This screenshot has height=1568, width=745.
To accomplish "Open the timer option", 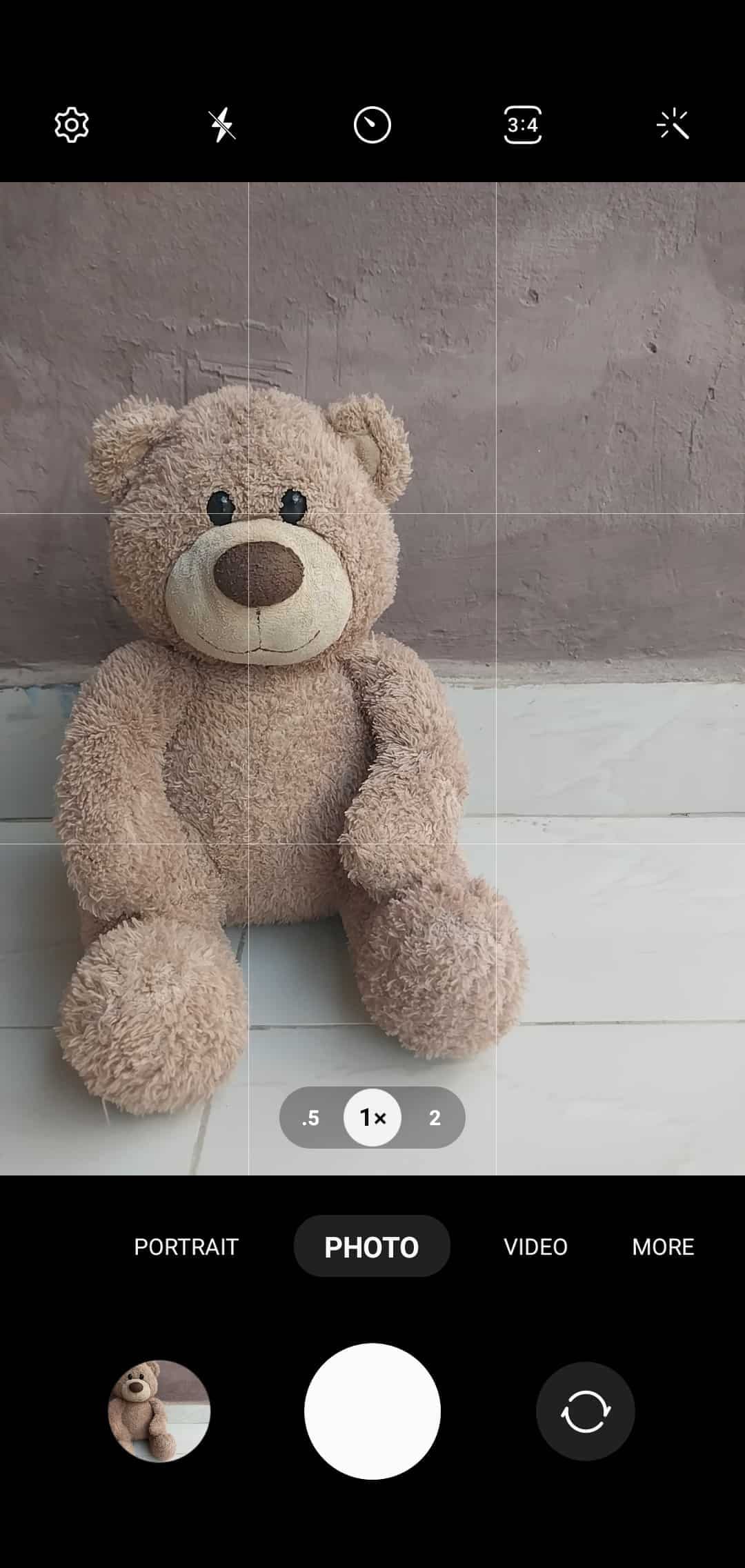I will click(372, 125).
